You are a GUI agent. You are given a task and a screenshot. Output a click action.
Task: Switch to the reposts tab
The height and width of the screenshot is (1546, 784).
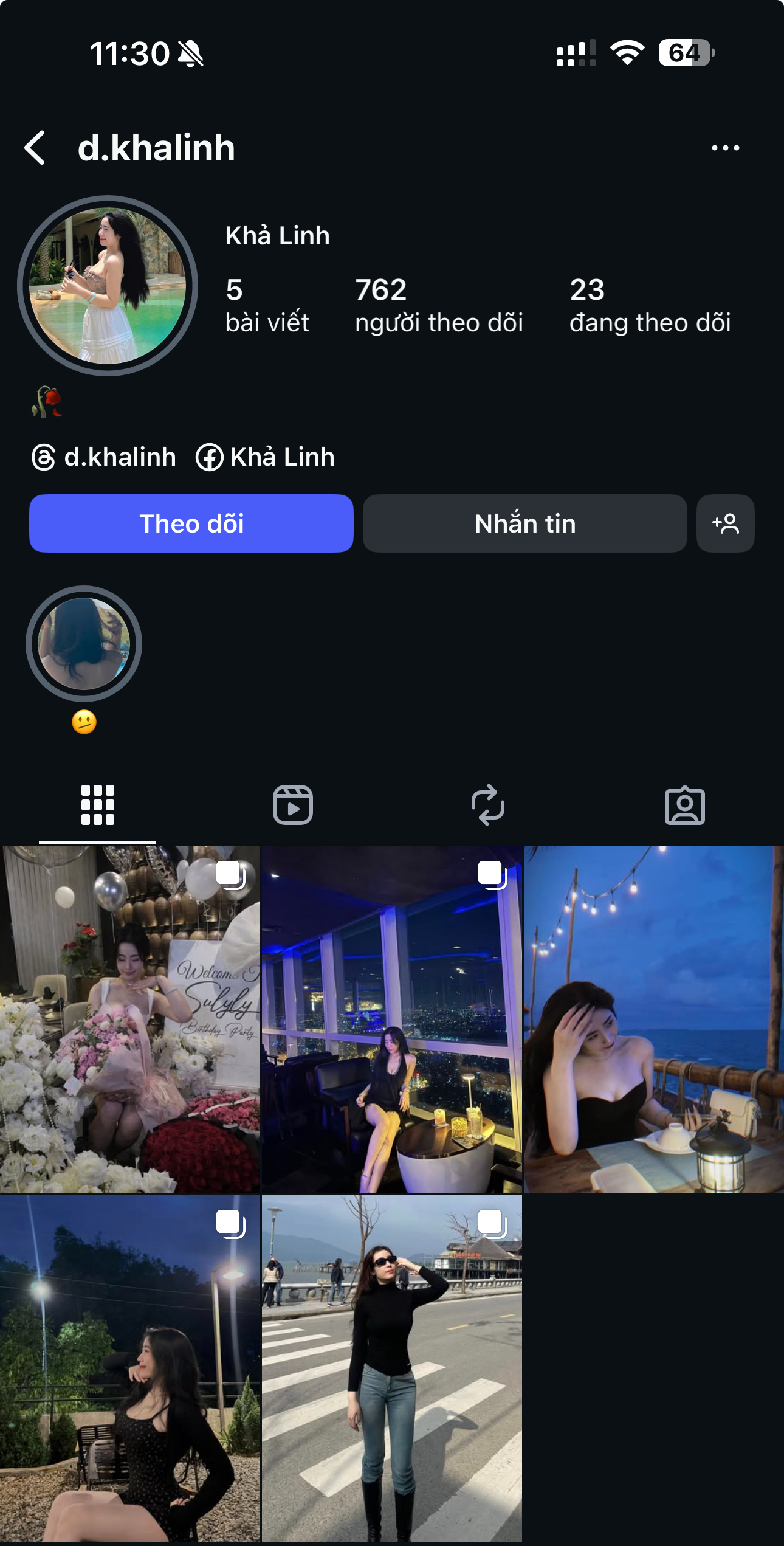point(488,805)
